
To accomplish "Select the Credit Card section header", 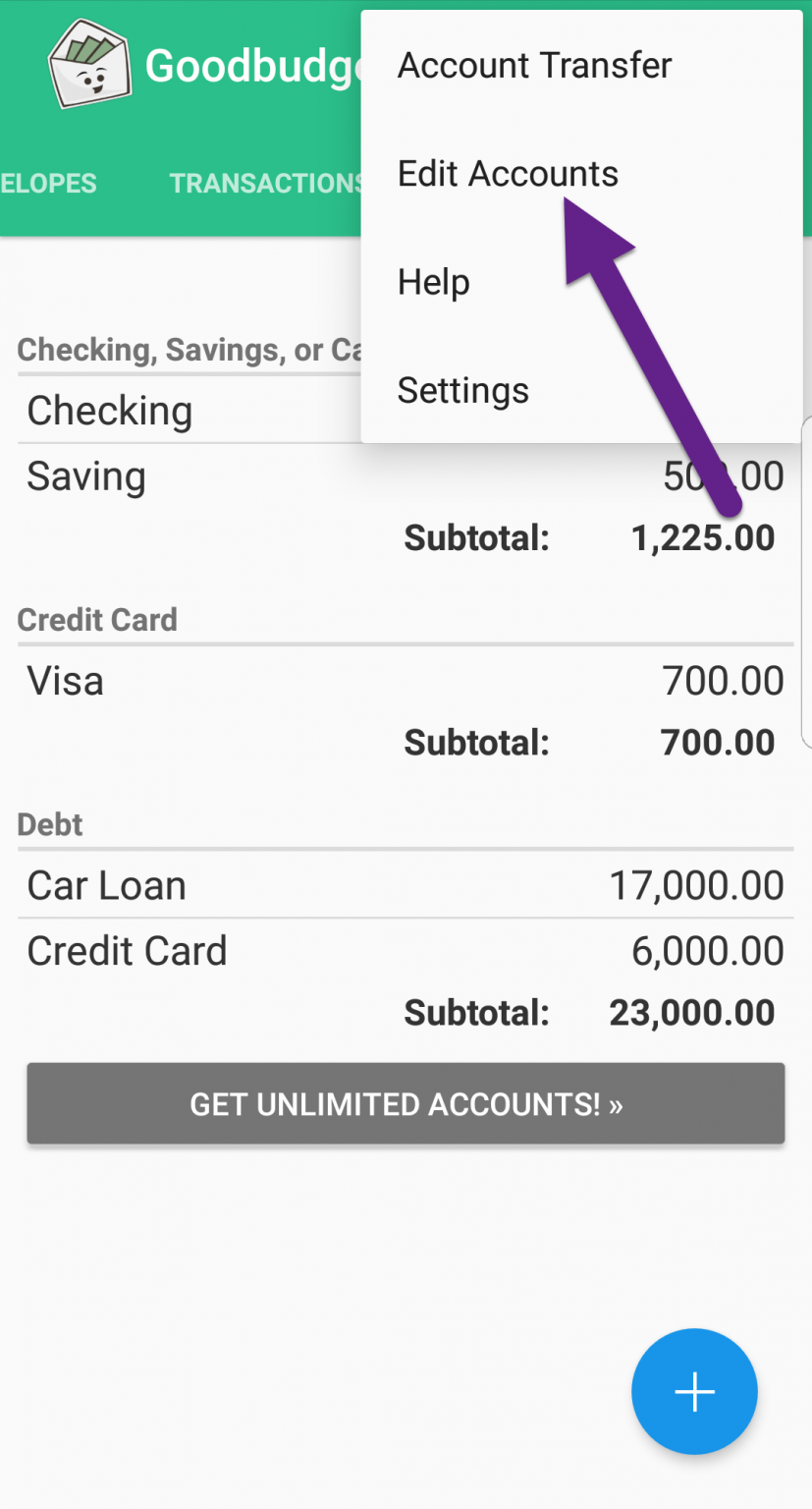I will point(97,620).
